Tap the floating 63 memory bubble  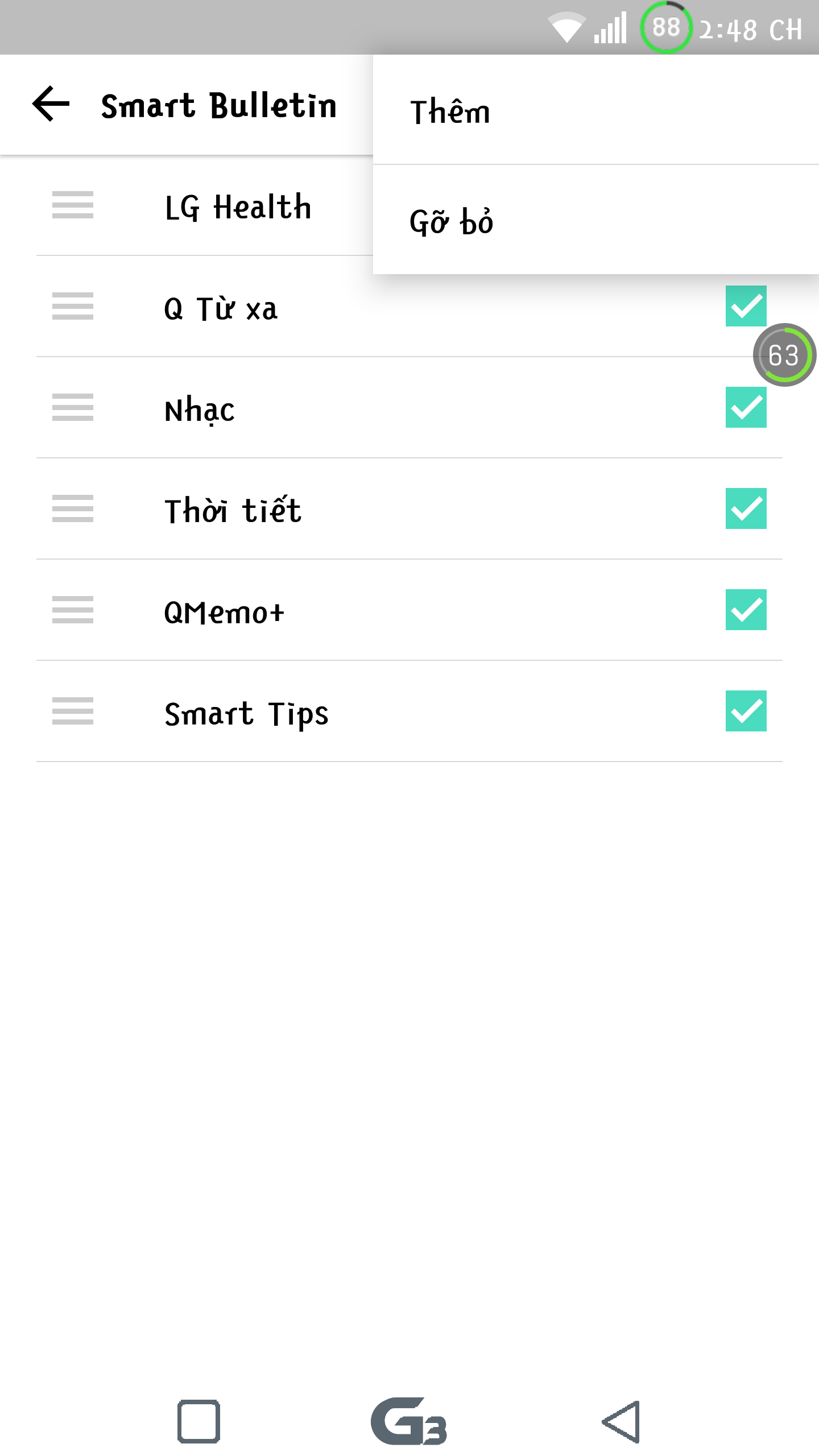point(784,355)
